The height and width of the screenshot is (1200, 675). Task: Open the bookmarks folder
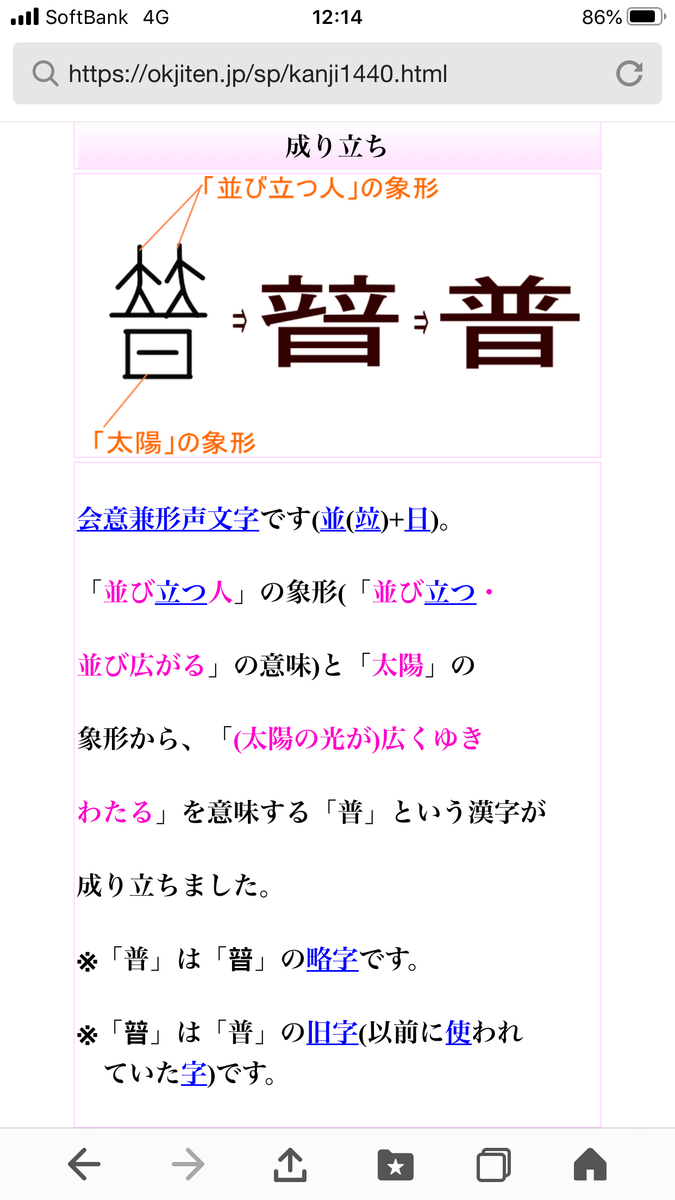tap(395, 1164)
